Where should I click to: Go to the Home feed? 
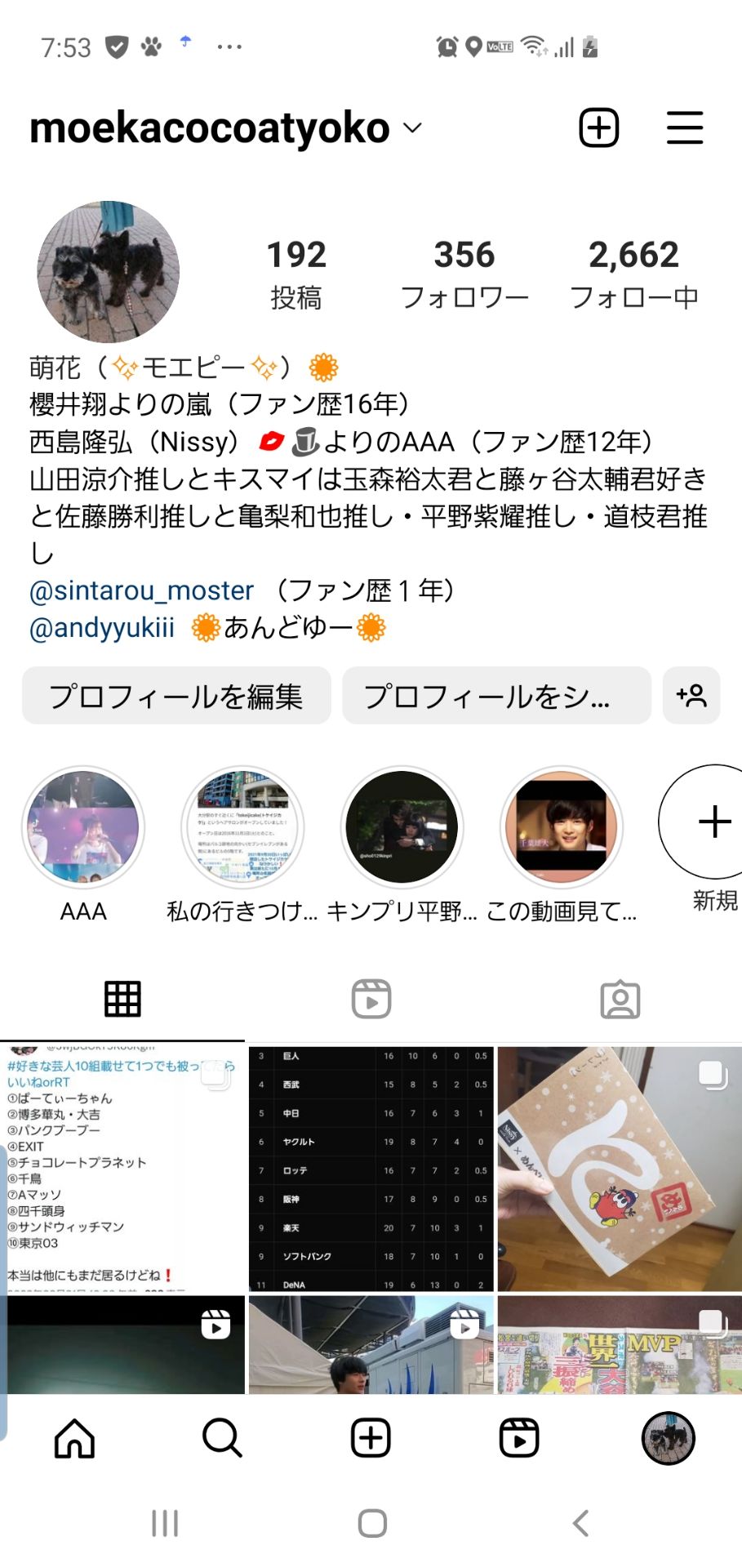(74, 1438)
